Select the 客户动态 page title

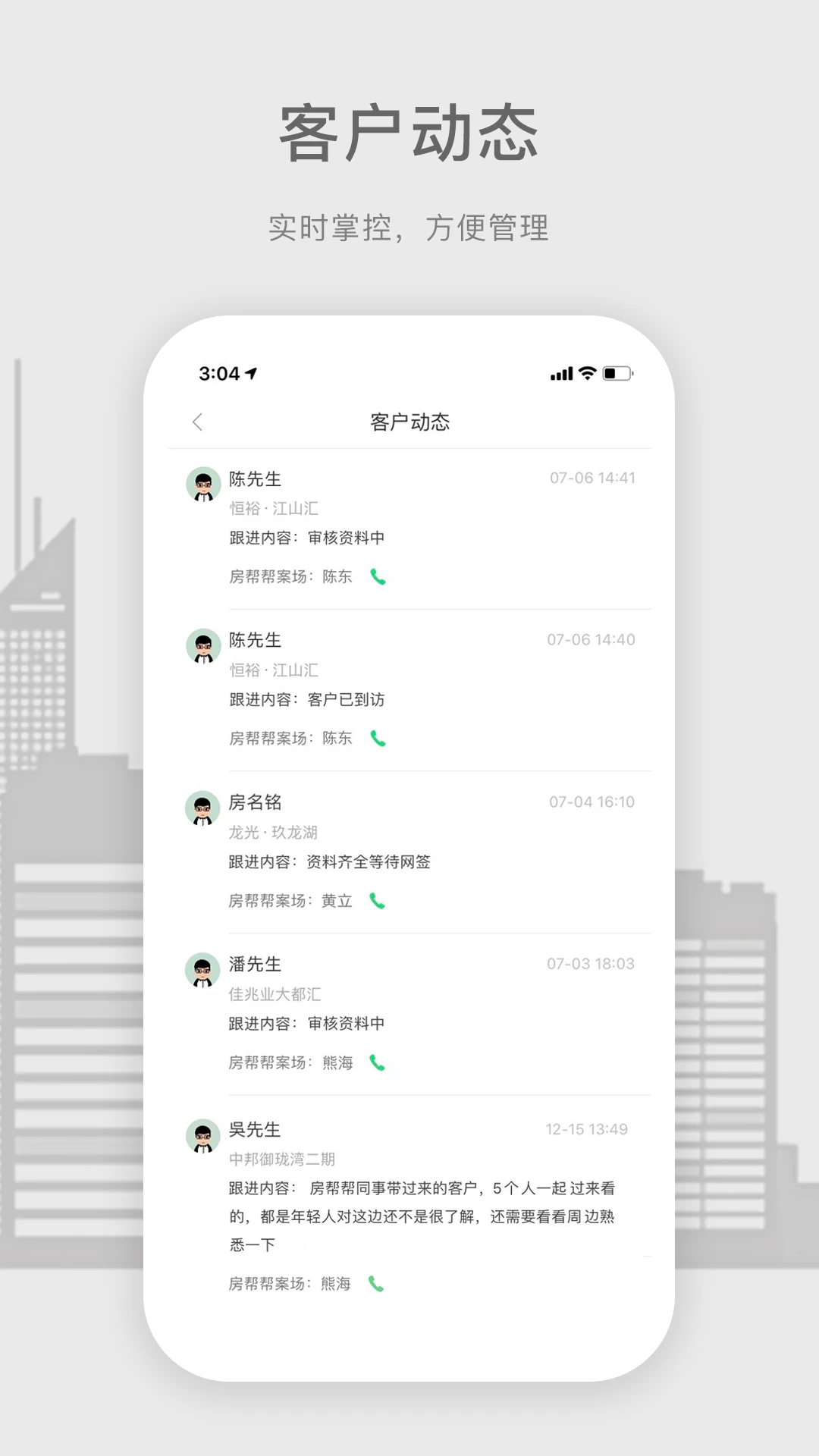409,422
